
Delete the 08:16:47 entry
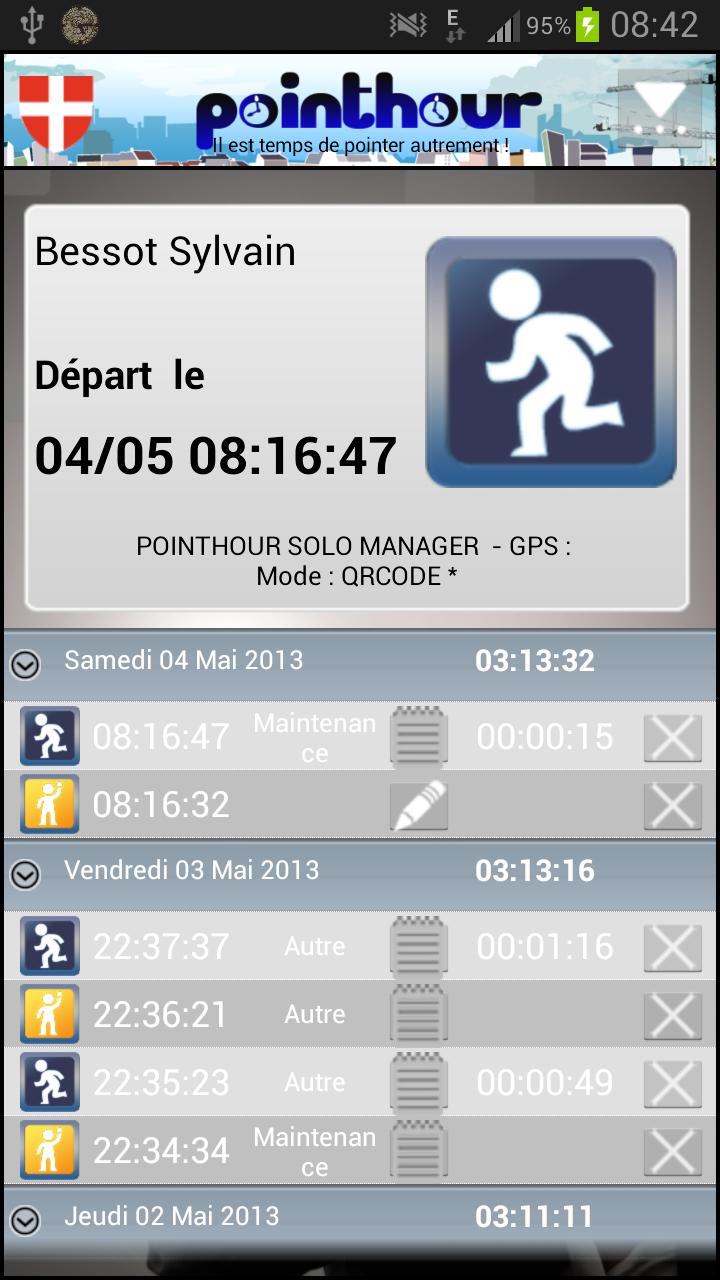(672, 738)
